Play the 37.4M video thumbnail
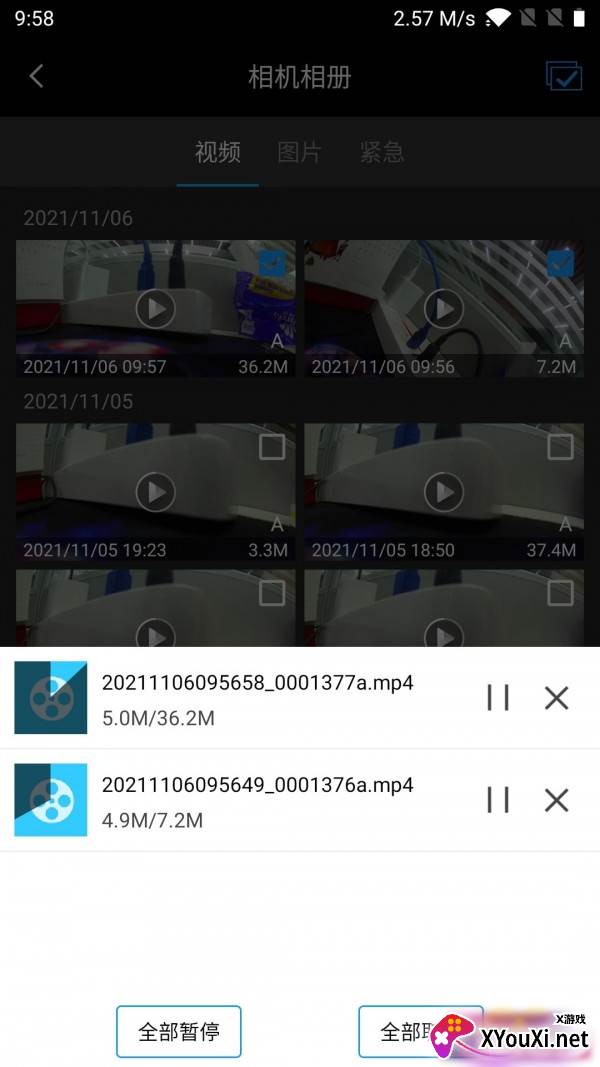Viewport: 600px width, 1067px height. pos(444,492)
